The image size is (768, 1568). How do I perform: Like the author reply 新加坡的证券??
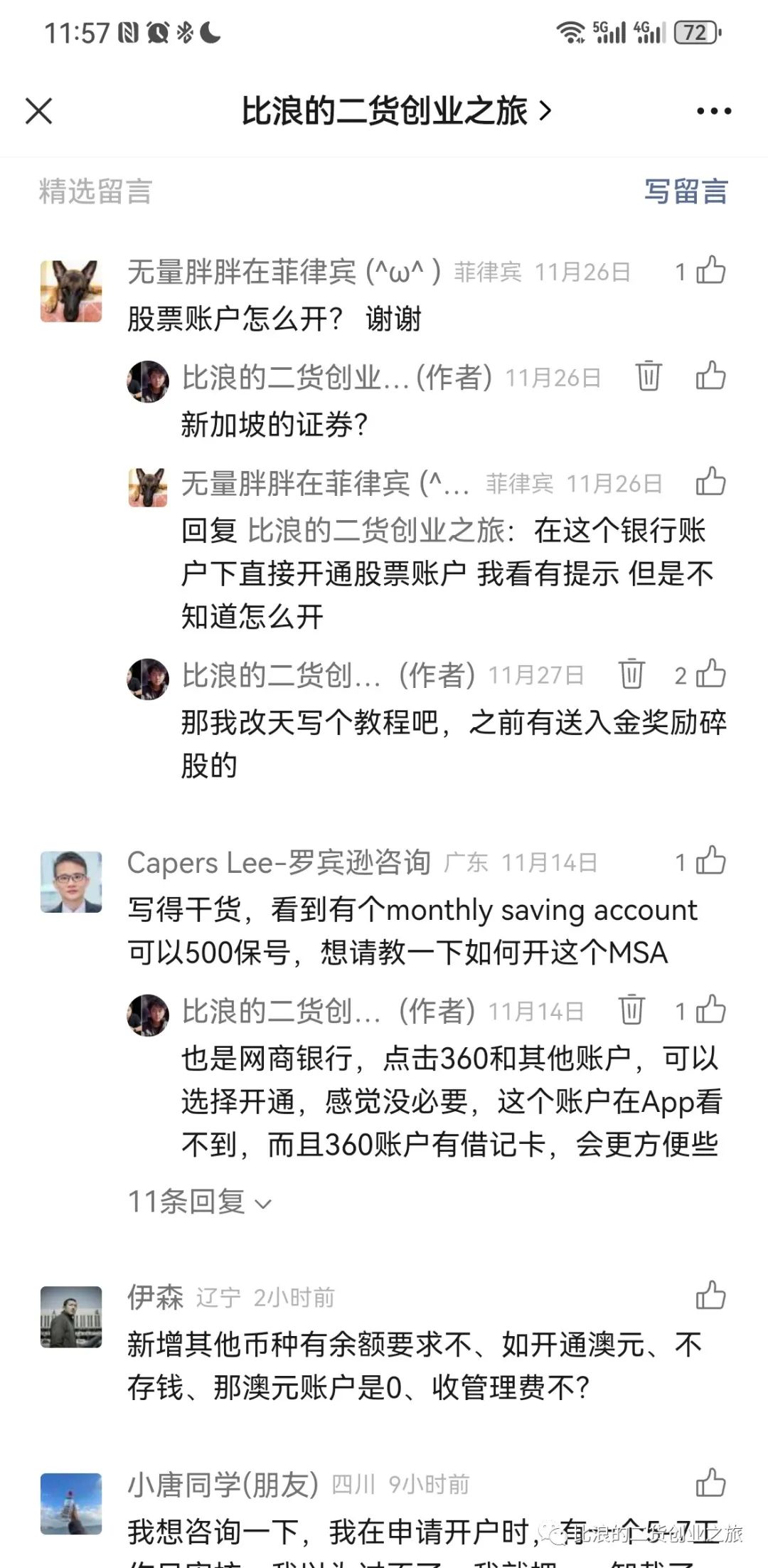710,376
